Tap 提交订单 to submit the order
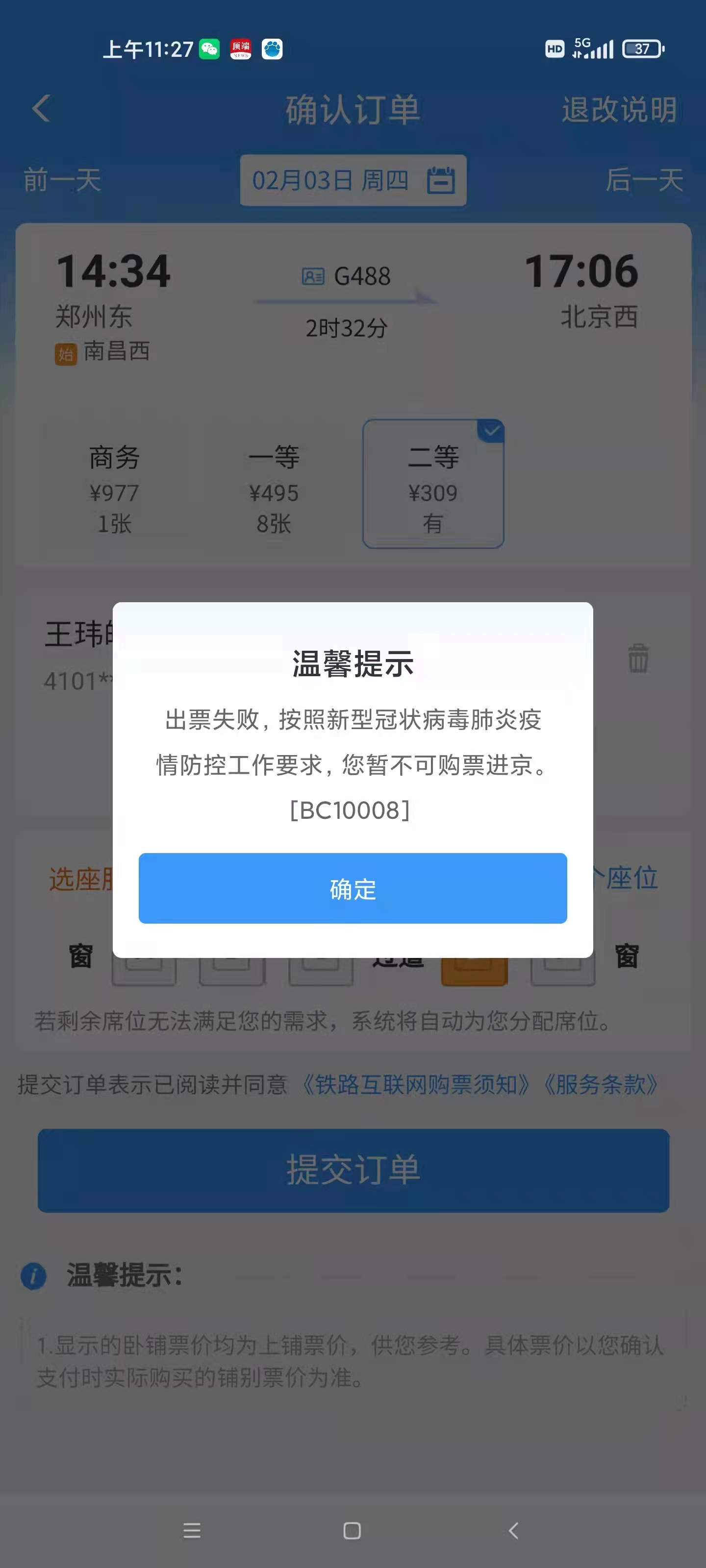The height and width of the screenshot is (1568, 706). click(353, 1170)
